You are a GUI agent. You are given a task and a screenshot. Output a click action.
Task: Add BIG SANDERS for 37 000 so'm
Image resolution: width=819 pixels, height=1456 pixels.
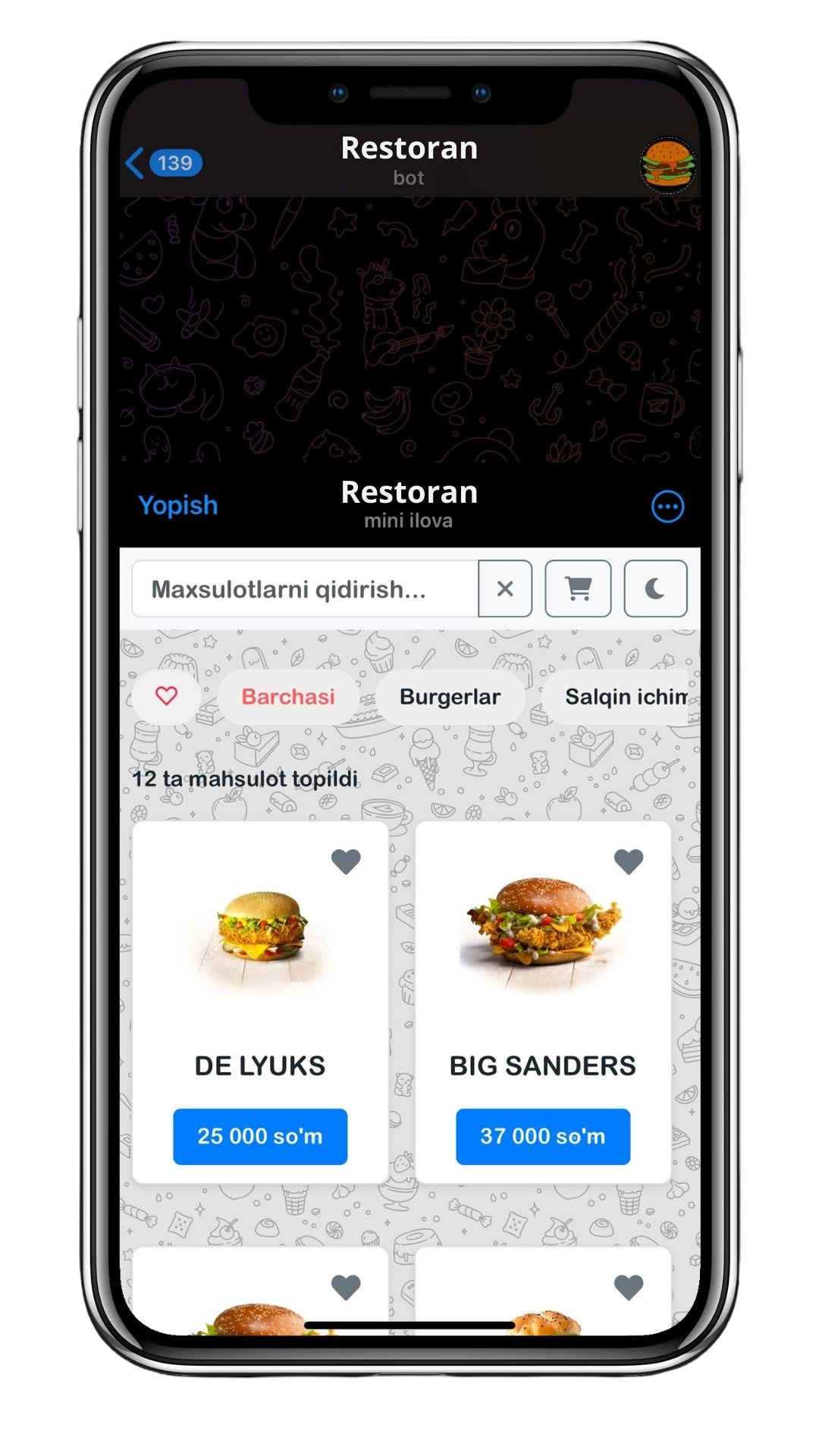[x=542, y=1136]
